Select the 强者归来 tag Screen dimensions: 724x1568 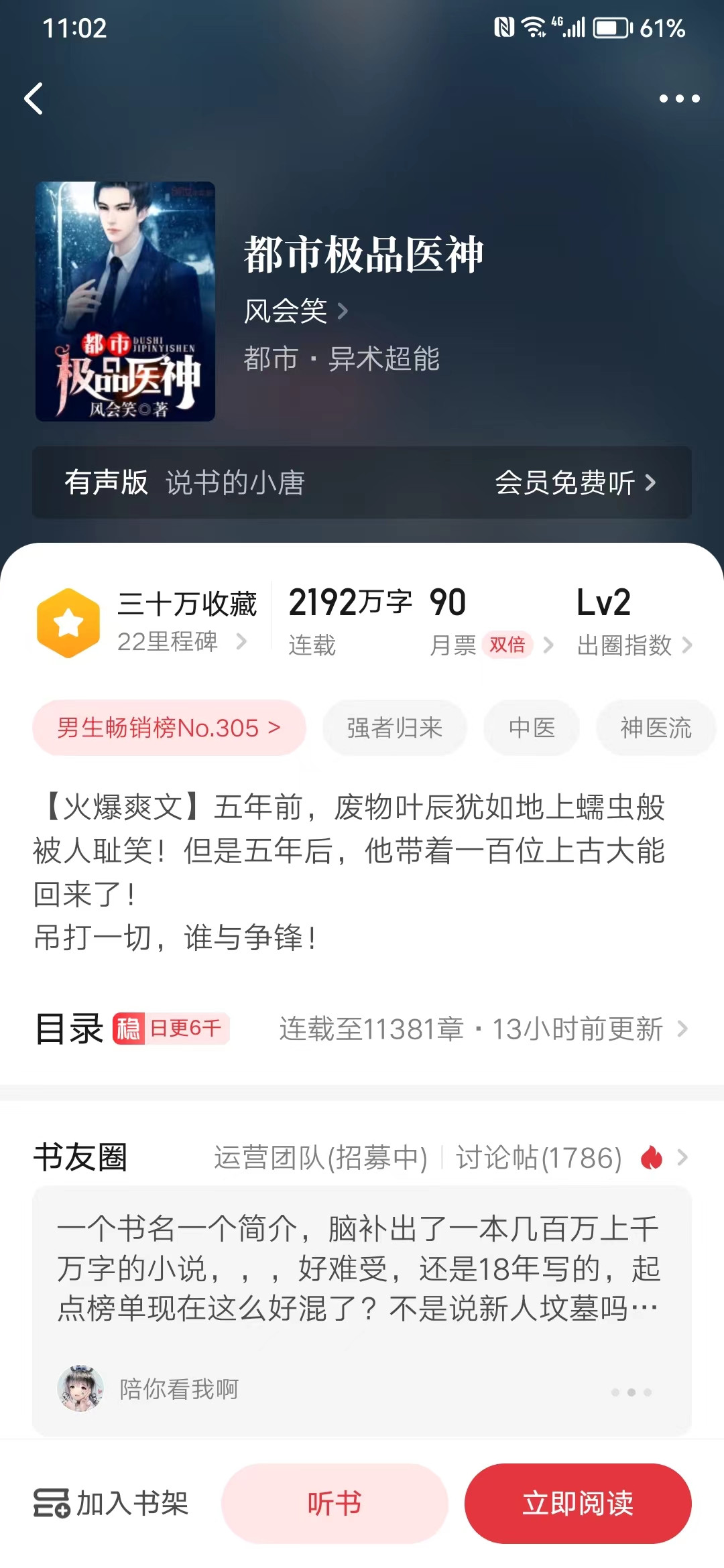click(x=394, y=728)
